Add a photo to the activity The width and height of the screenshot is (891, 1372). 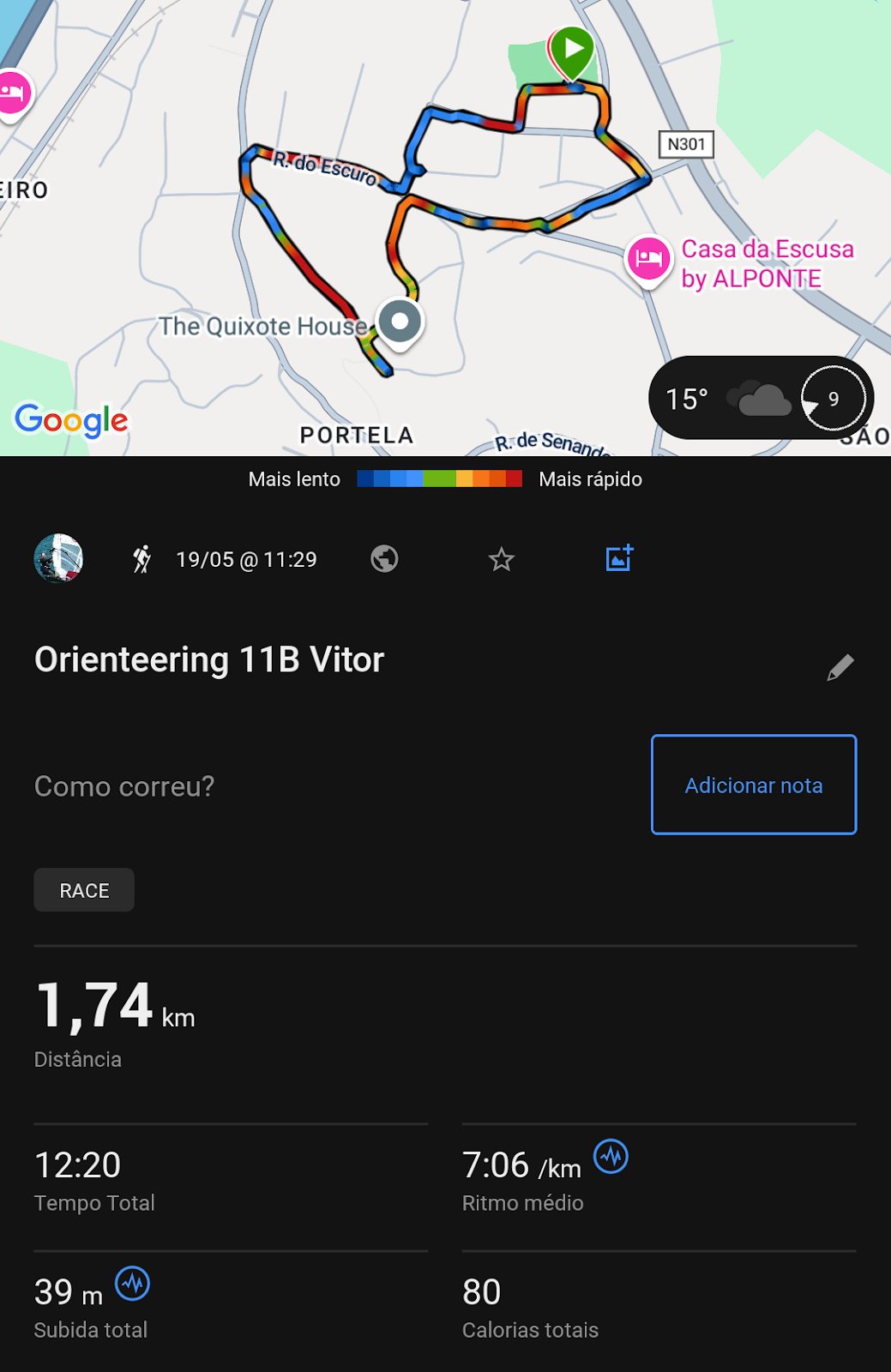tap(619, 558)
